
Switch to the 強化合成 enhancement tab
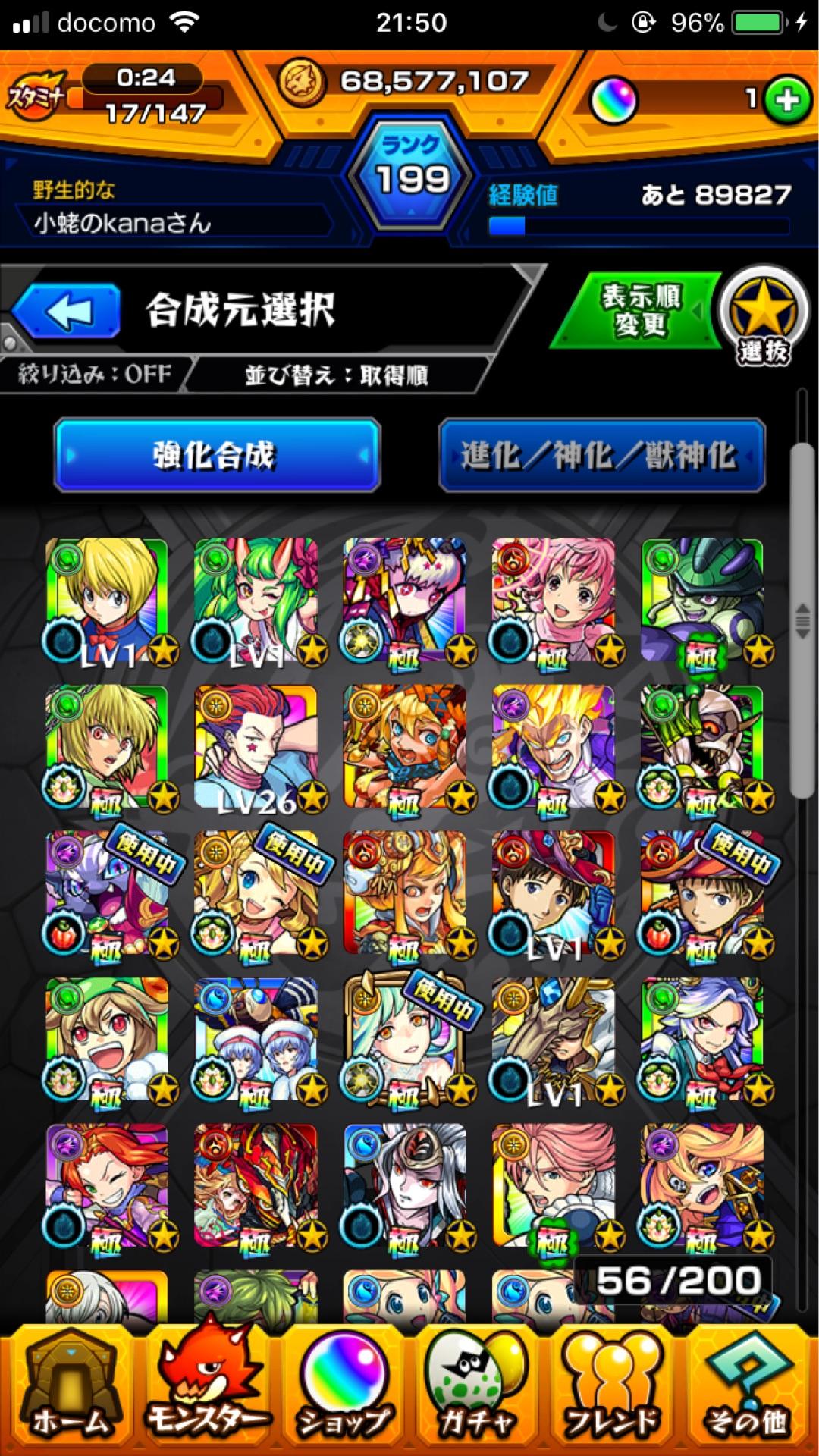[218, 459]
